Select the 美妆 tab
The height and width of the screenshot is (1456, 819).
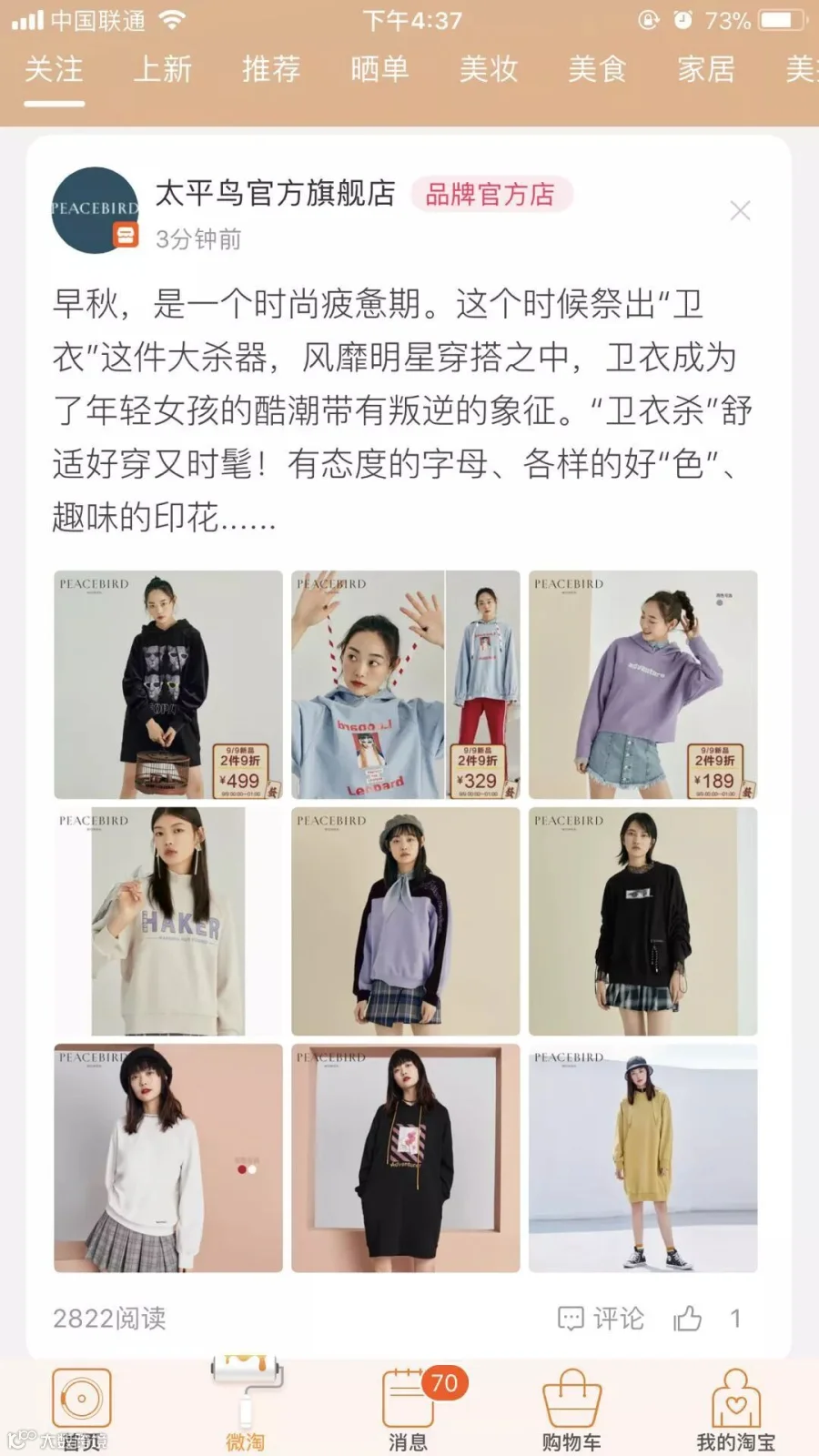click(x=489, y=69)
